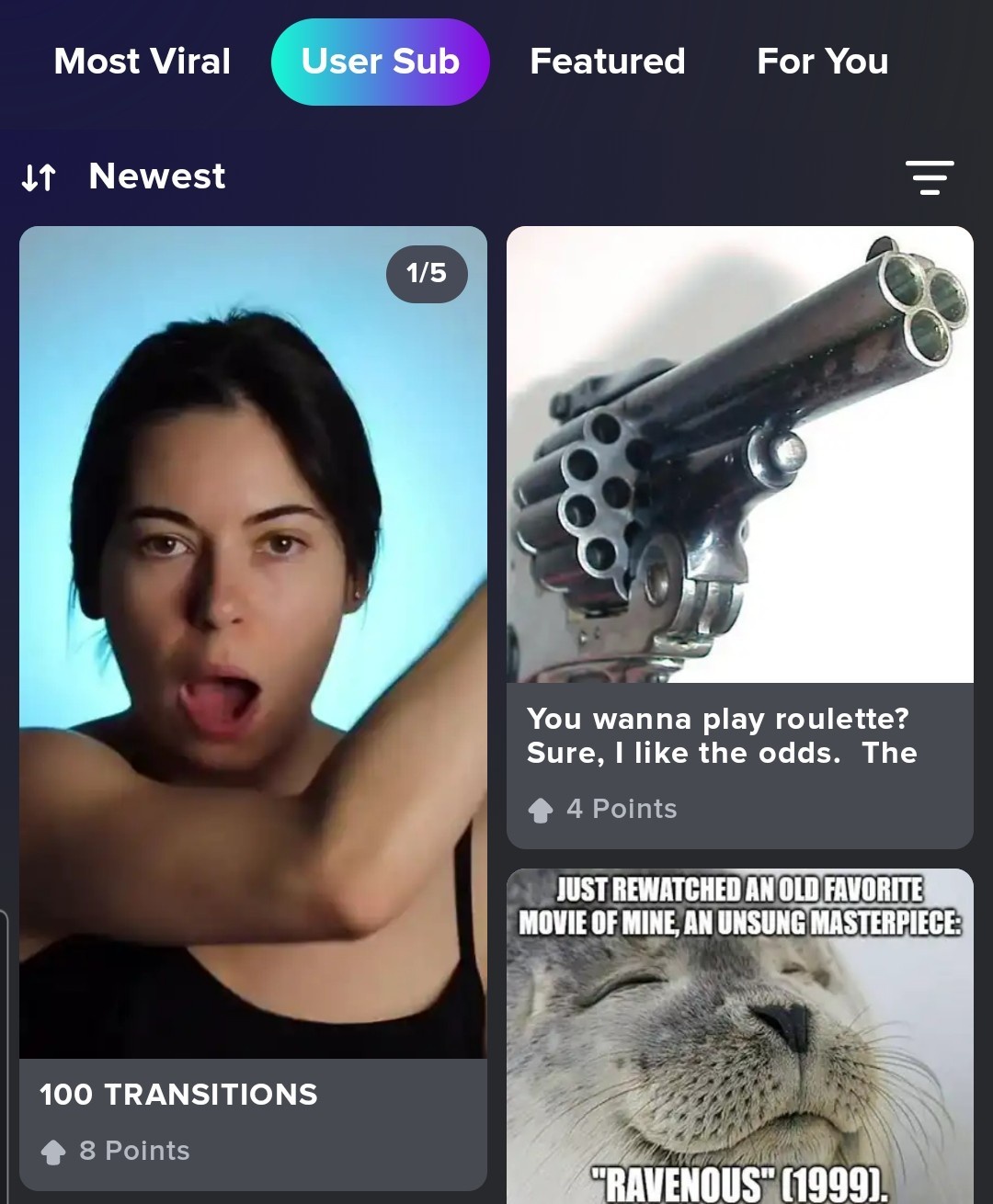
Task: Open the 100 TRANSITIONS post
Action: [253, 642]
